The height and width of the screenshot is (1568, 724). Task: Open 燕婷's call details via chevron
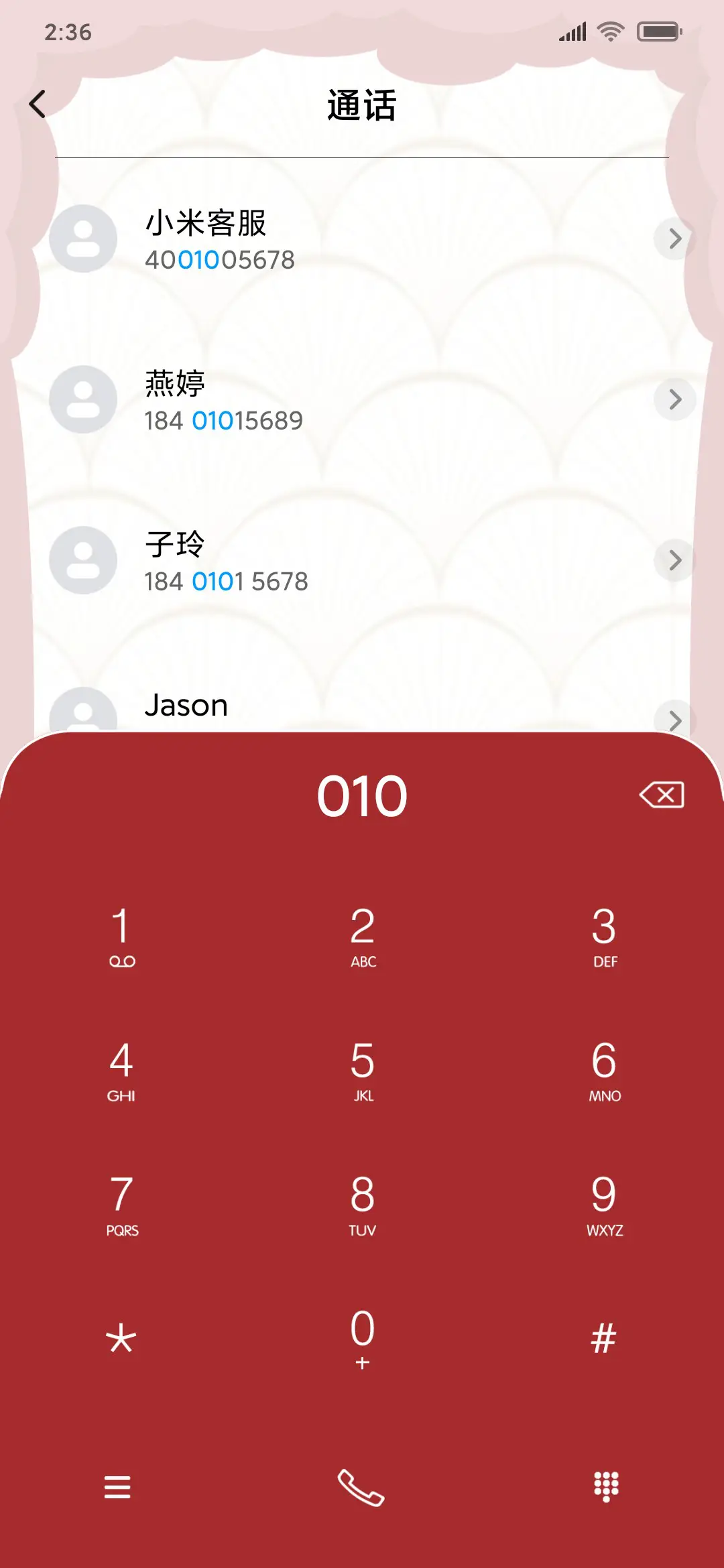[x=674, y=399]
